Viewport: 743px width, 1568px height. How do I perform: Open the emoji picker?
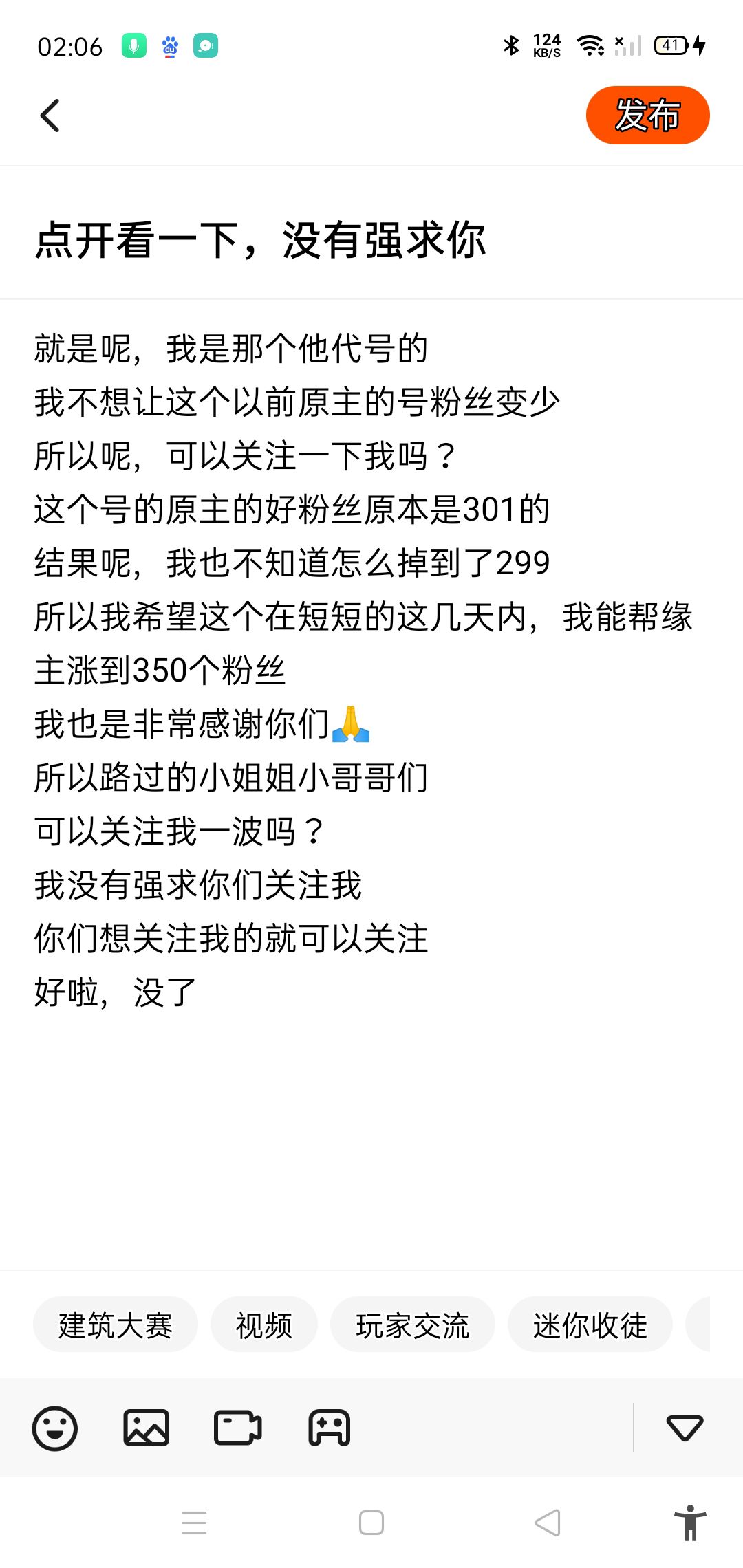click(55, 1428)
